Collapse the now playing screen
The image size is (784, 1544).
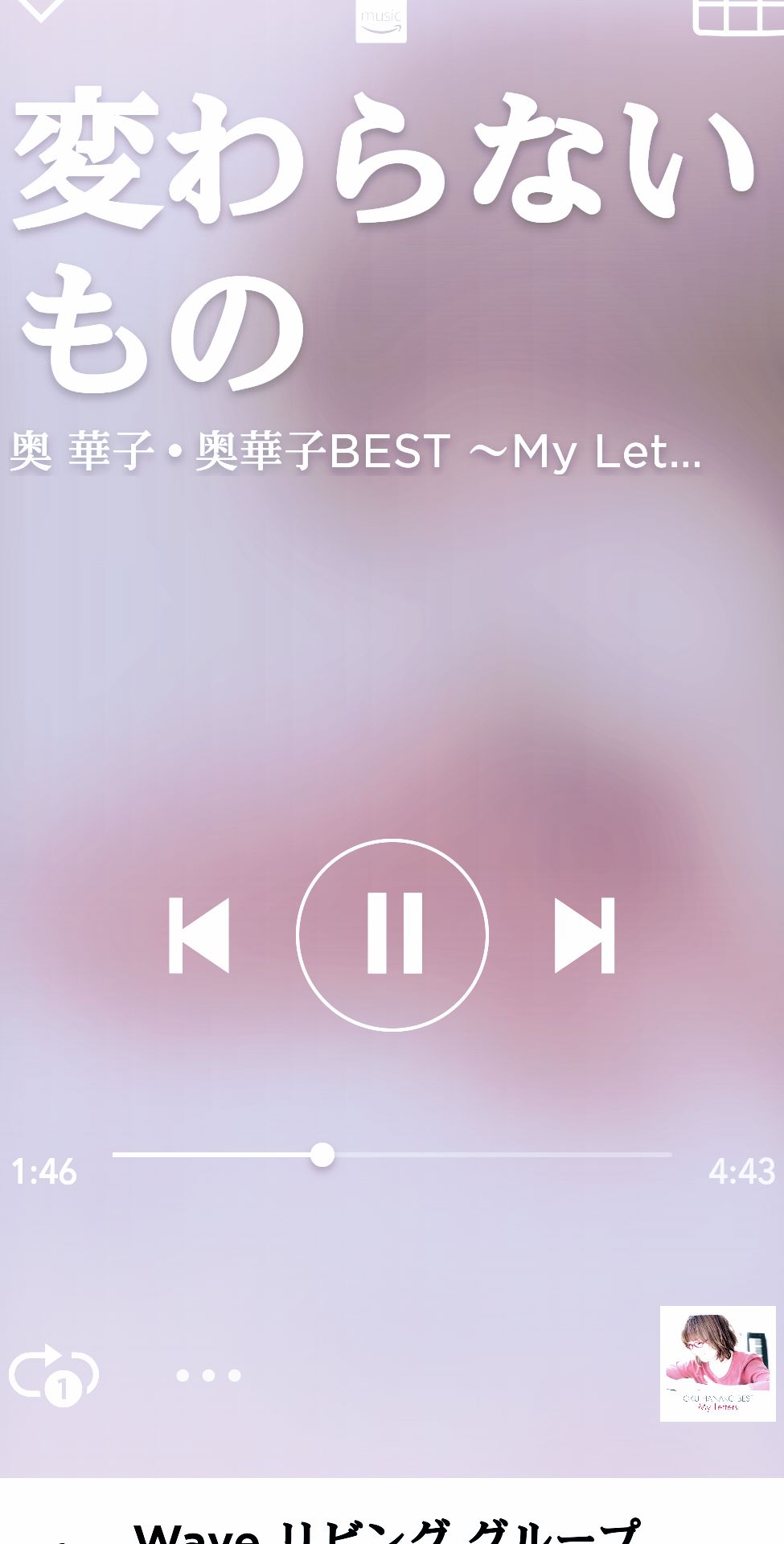pyautogui.click(x=39, y=10)
